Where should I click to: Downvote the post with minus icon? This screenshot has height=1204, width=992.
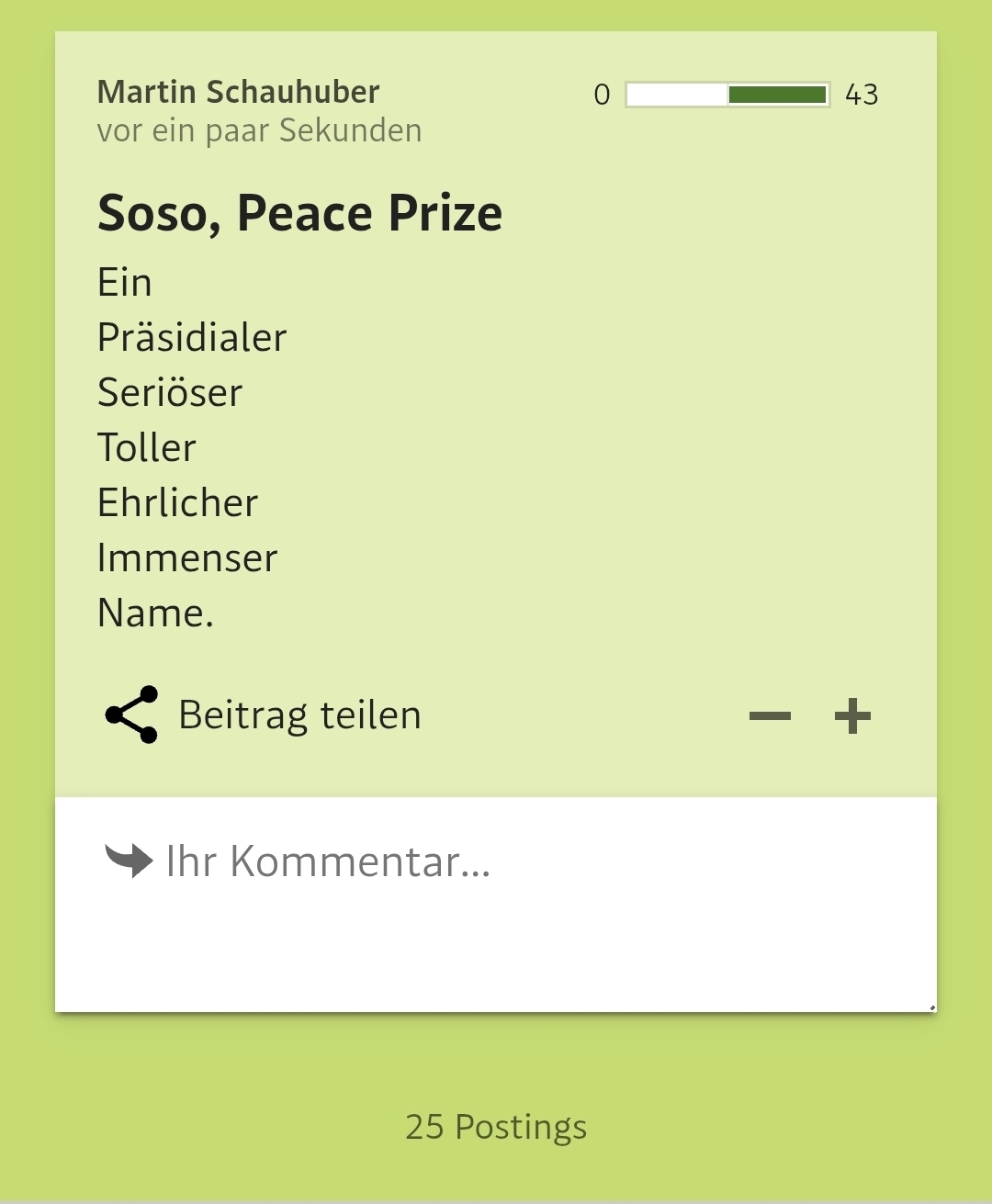click(770, 716)
